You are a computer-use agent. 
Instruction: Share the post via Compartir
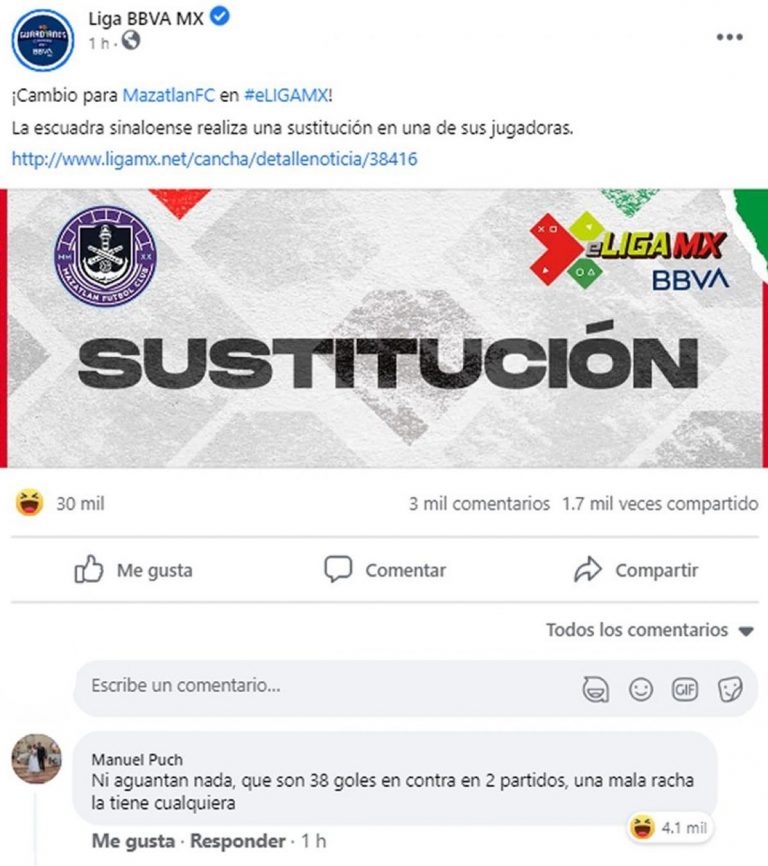click(636, 571)
